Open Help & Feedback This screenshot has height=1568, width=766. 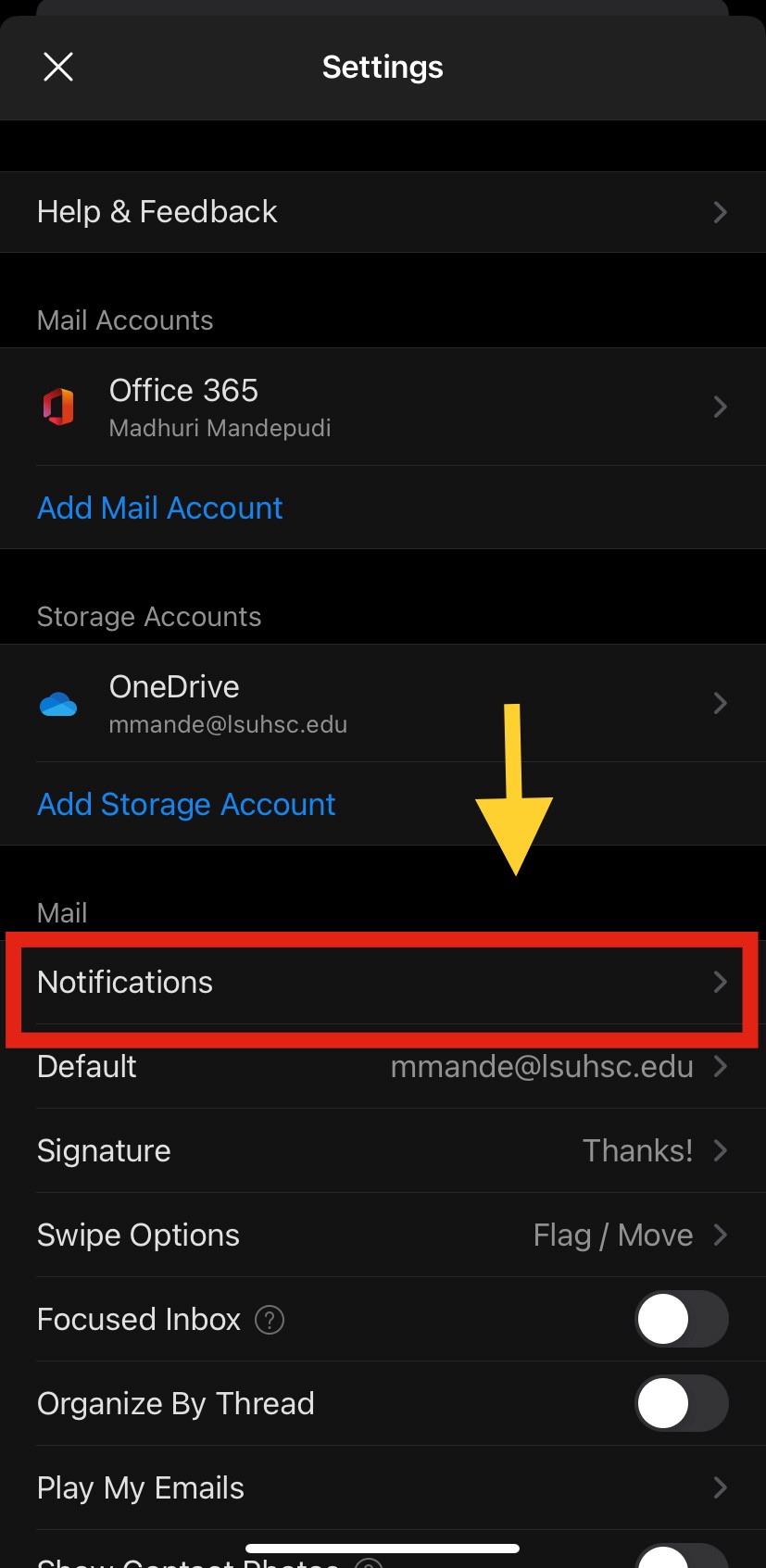(383, 212)
